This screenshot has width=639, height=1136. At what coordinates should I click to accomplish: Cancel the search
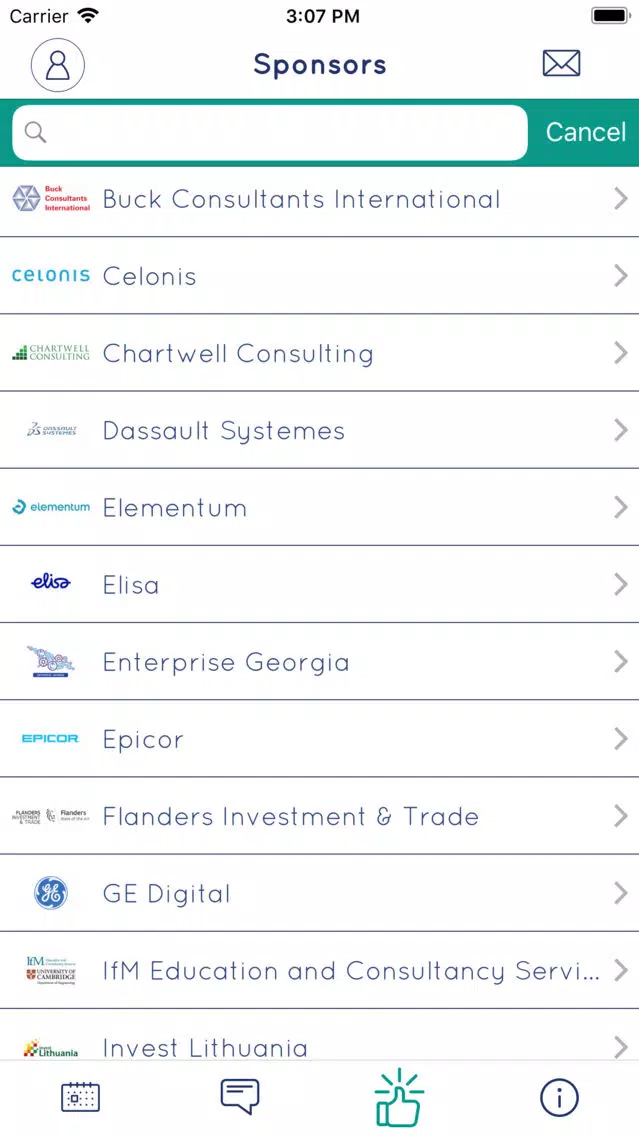coord(585,132)
